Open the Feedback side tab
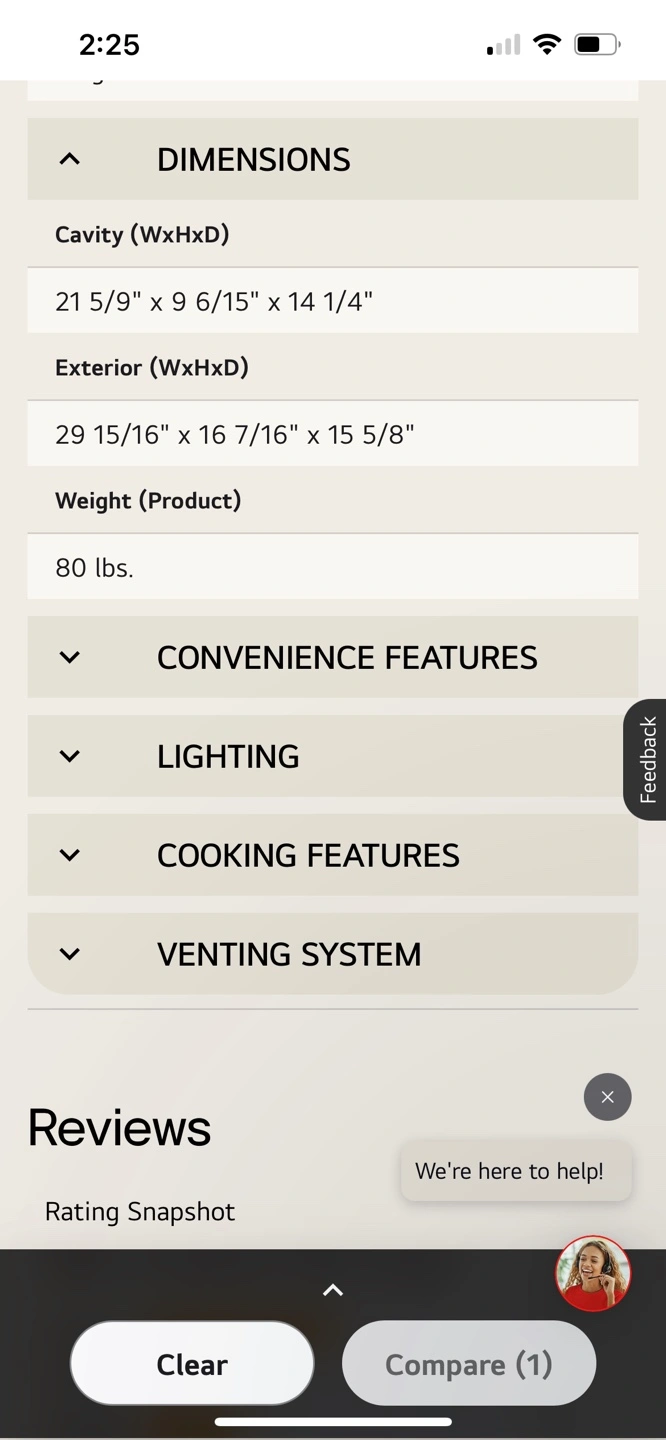 coord(646,760)
